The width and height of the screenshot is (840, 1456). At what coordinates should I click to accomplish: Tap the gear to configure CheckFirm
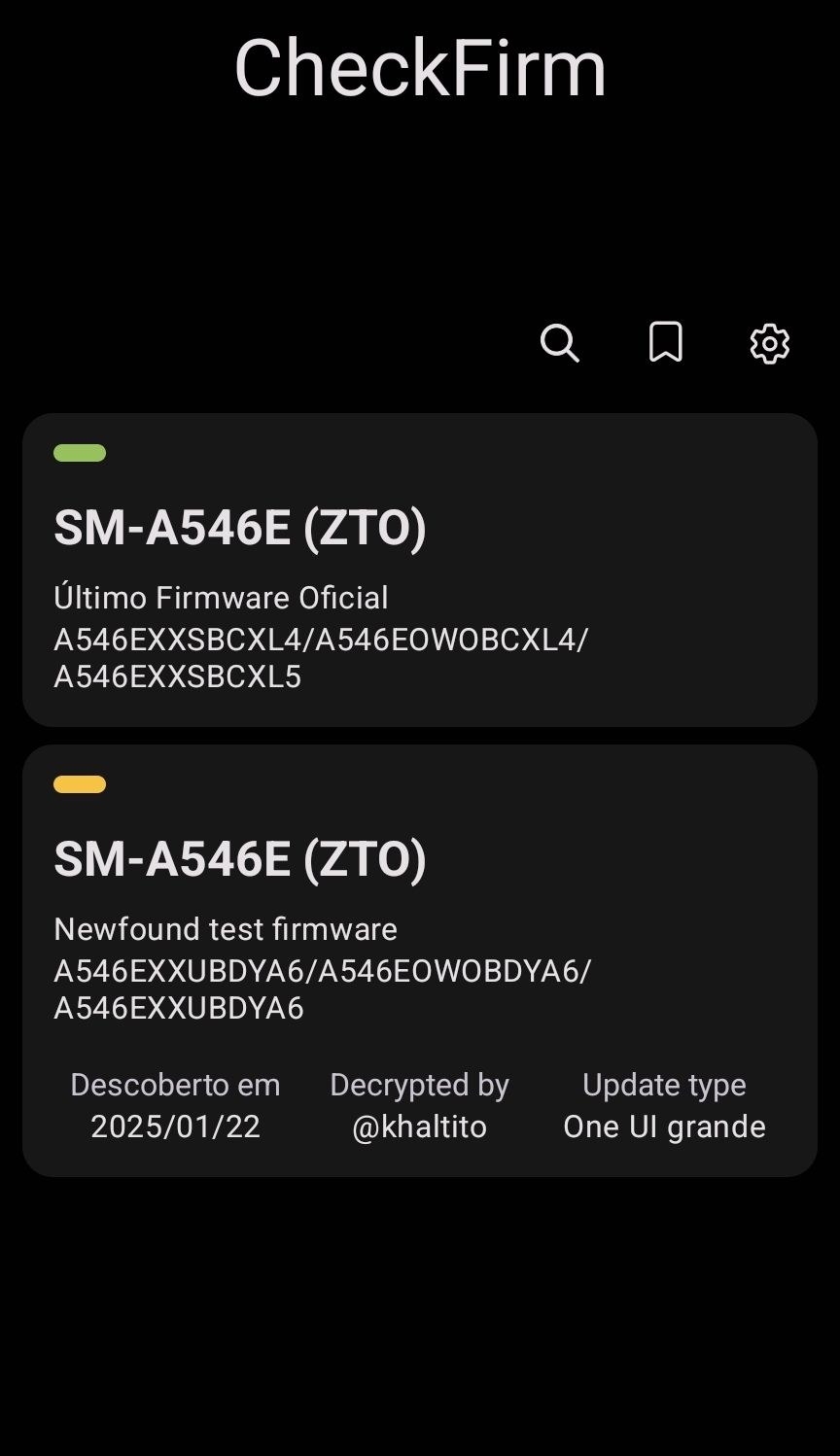click(769, 343)
